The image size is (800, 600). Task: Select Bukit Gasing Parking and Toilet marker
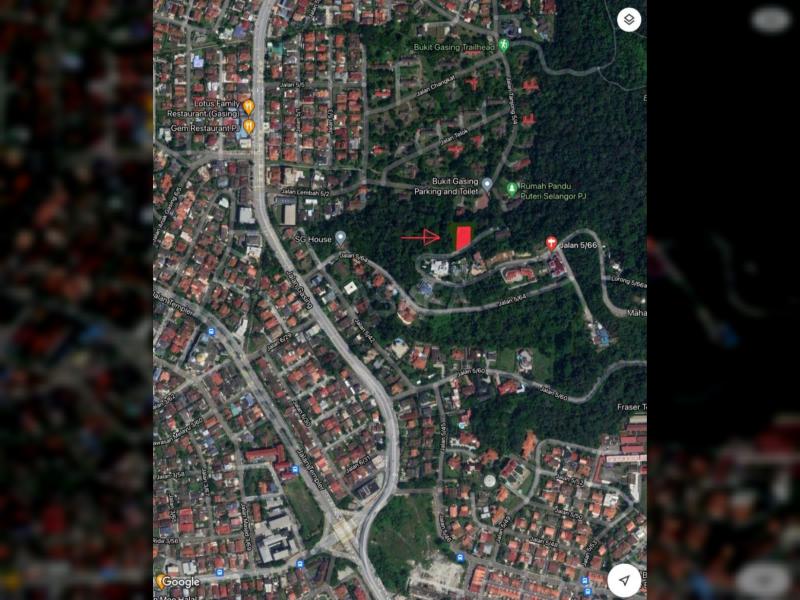[487, 184]
